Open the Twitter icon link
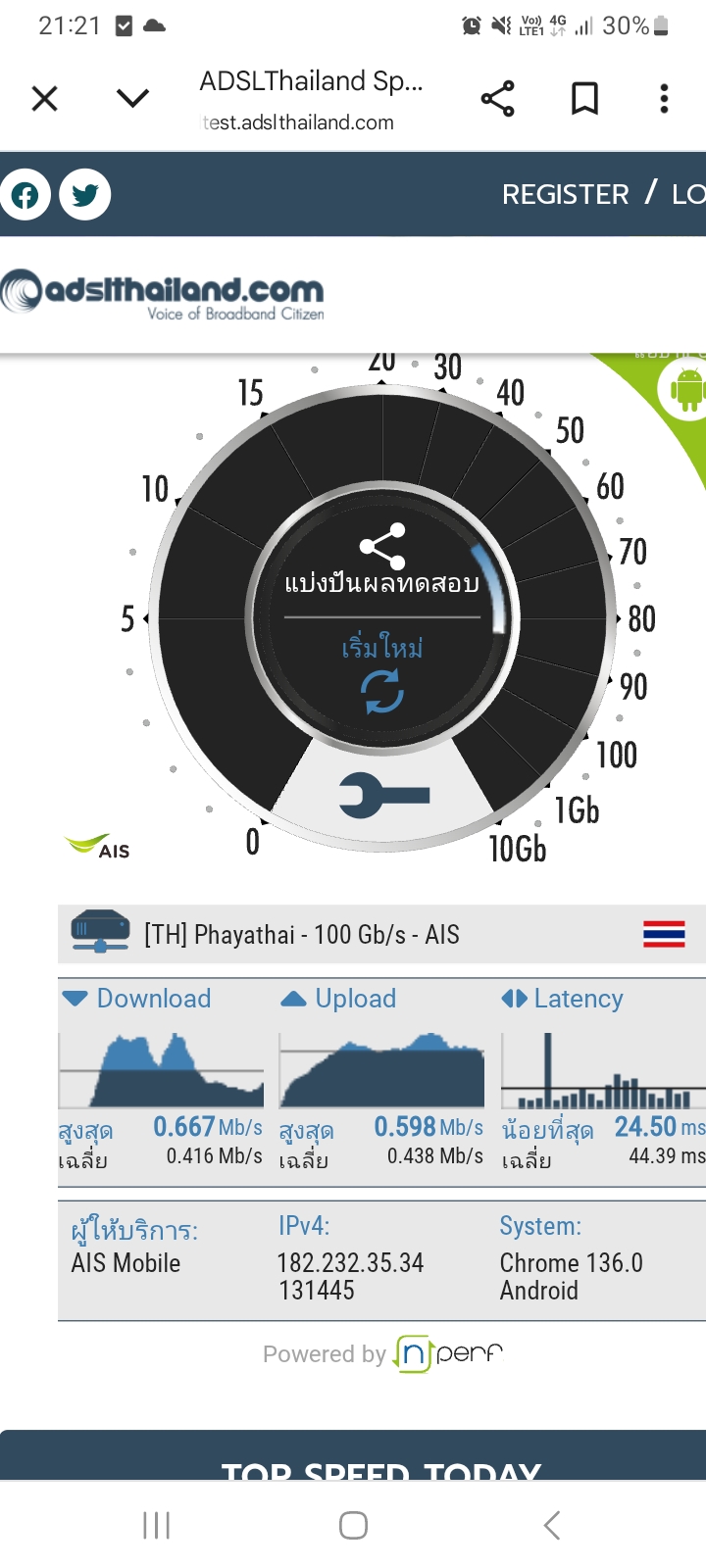Viewport: 706px width, 1568px height. 85,195
